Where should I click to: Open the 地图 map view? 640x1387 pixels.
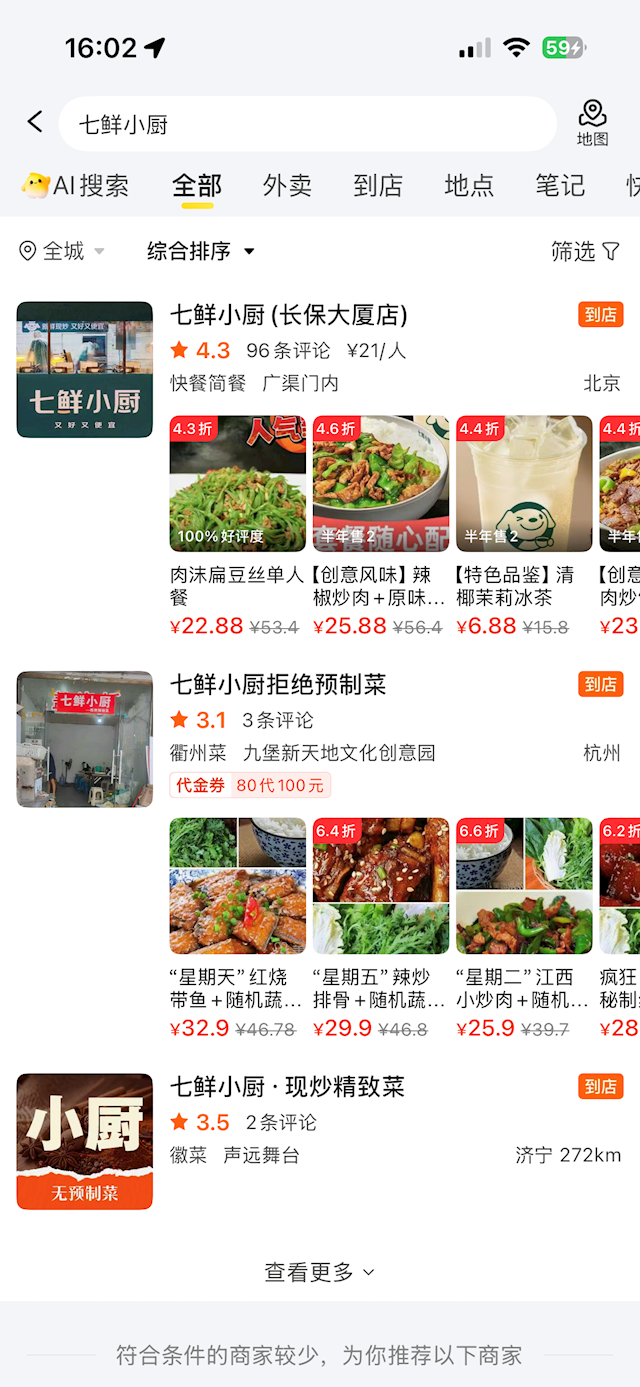[x=592, y=123]
